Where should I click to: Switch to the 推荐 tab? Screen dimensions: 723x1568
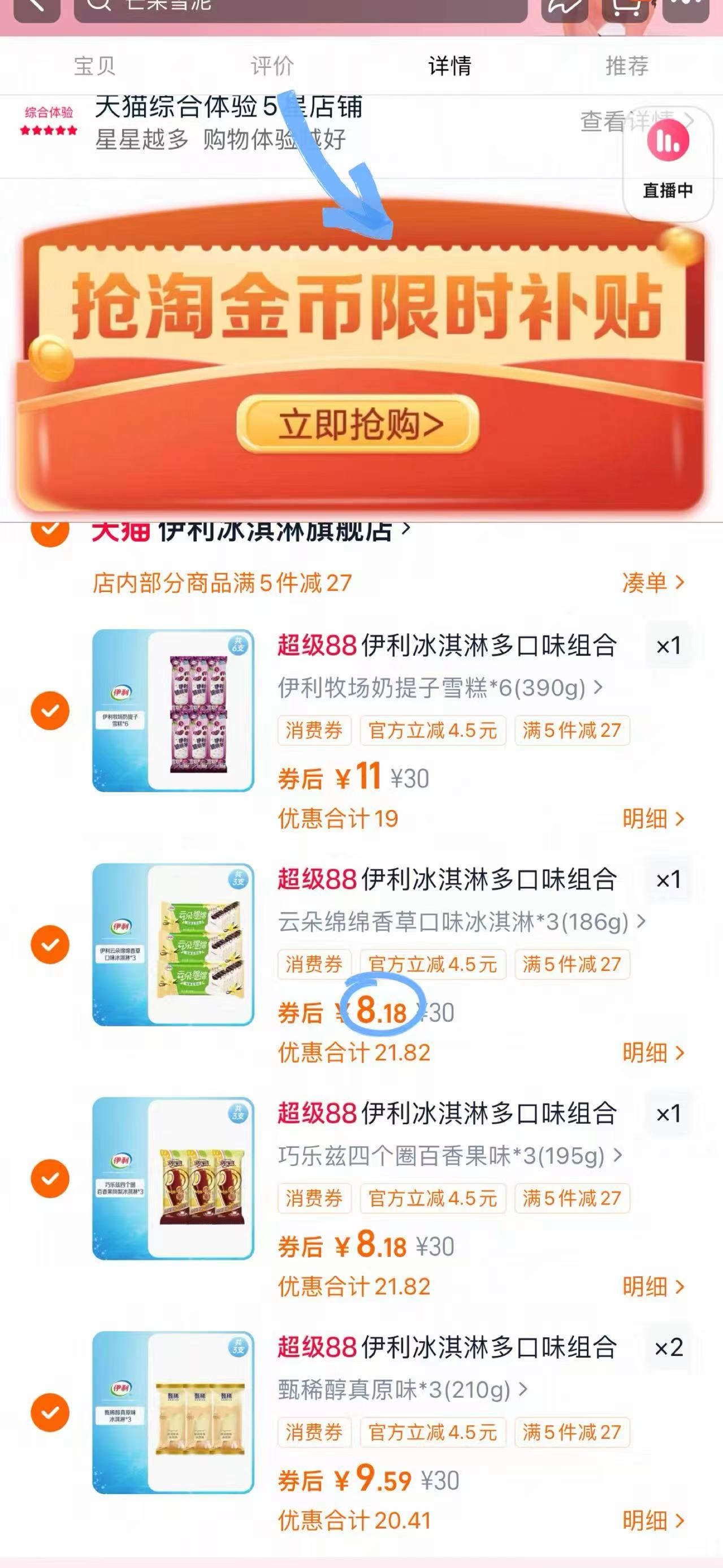(627, 66)
